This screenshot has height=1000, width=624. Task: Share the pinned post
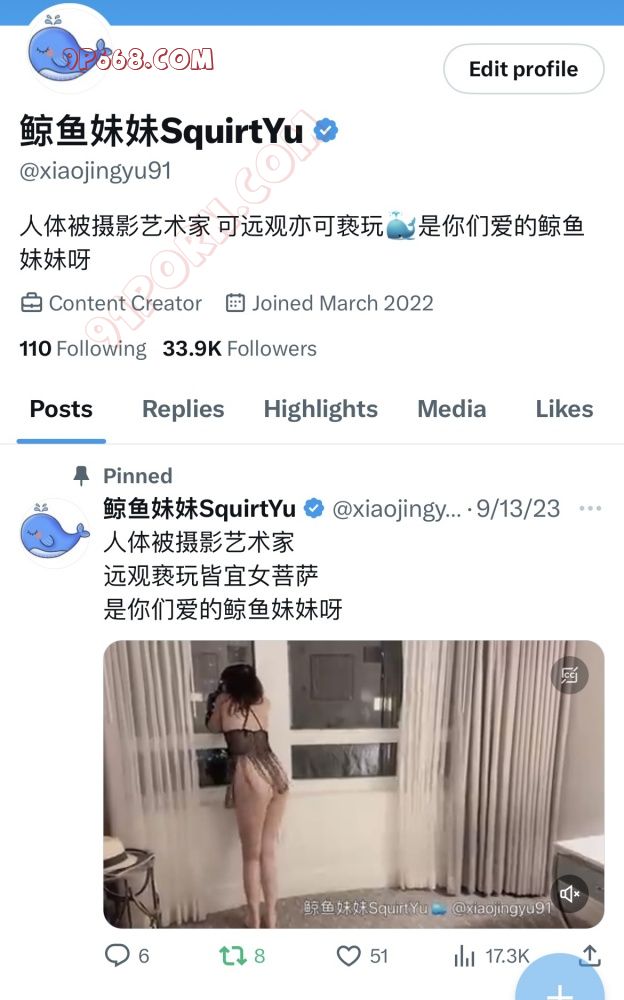click(590, 956)
